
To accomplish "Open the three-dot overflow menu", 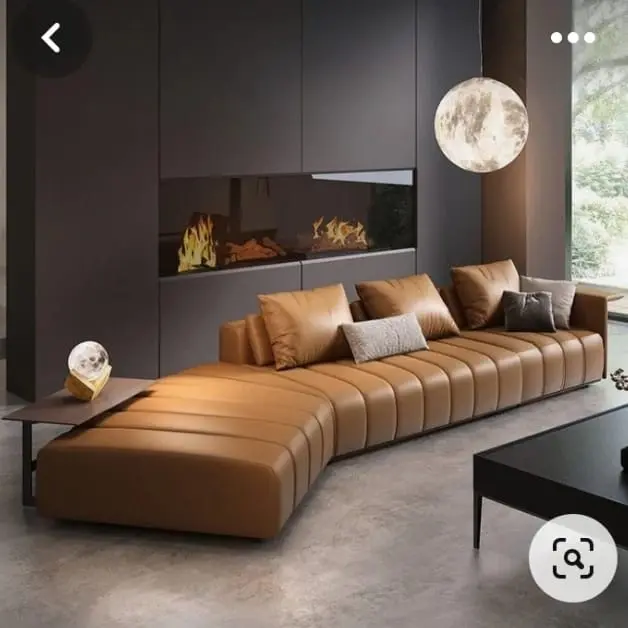I will pos(573,38).
